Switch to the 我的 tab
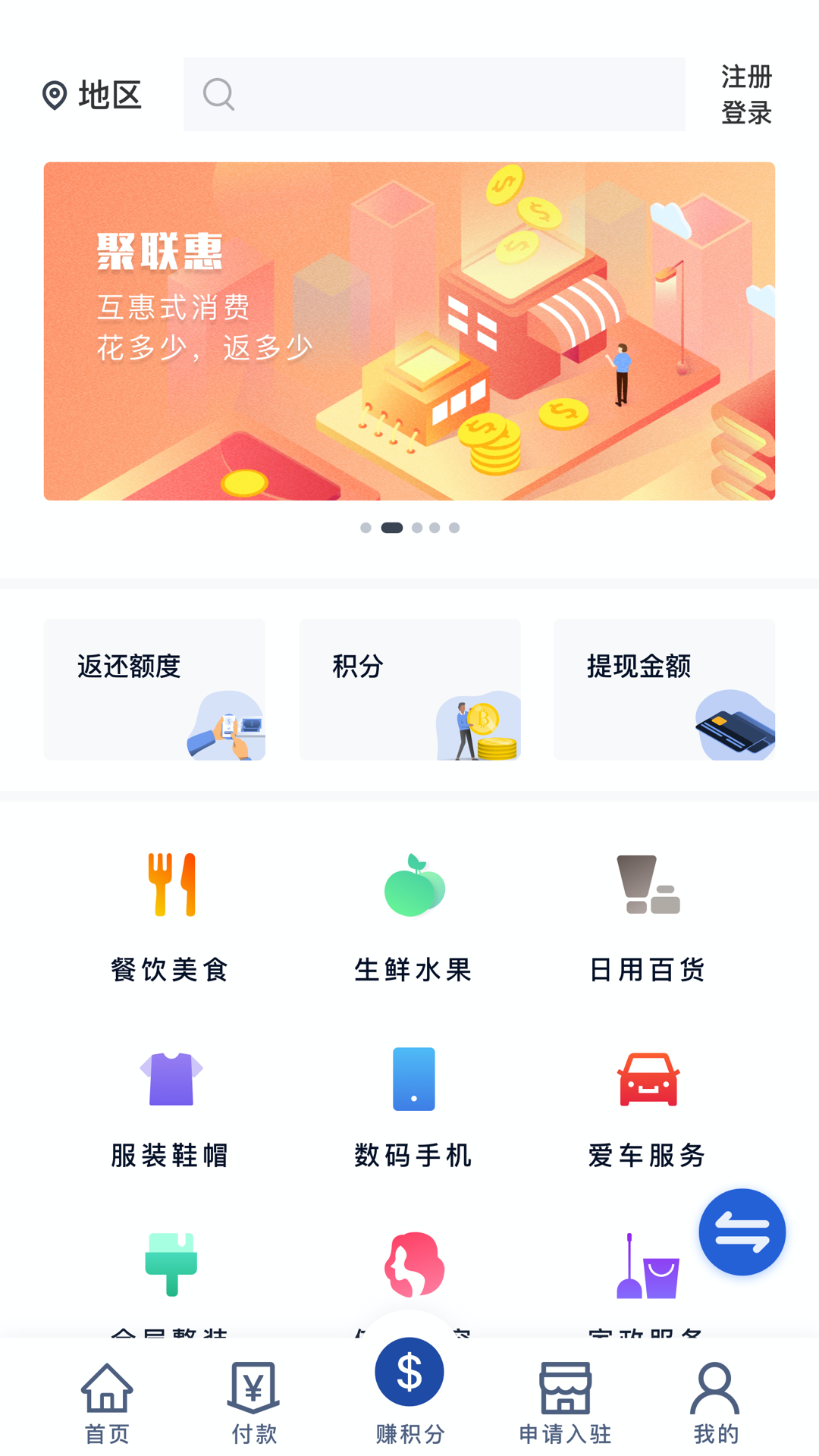819x1456 pixels. (x=715, y=1403)
